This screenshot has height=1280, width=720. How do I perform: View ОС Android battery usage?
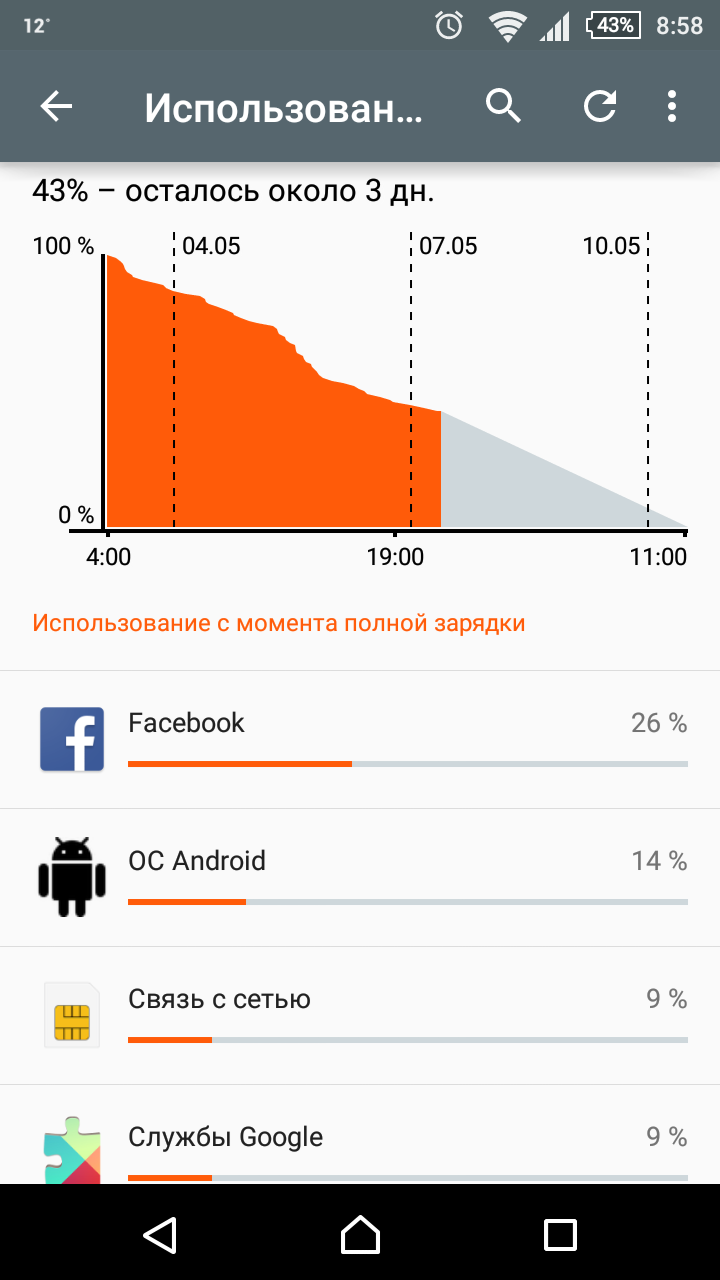360,878
